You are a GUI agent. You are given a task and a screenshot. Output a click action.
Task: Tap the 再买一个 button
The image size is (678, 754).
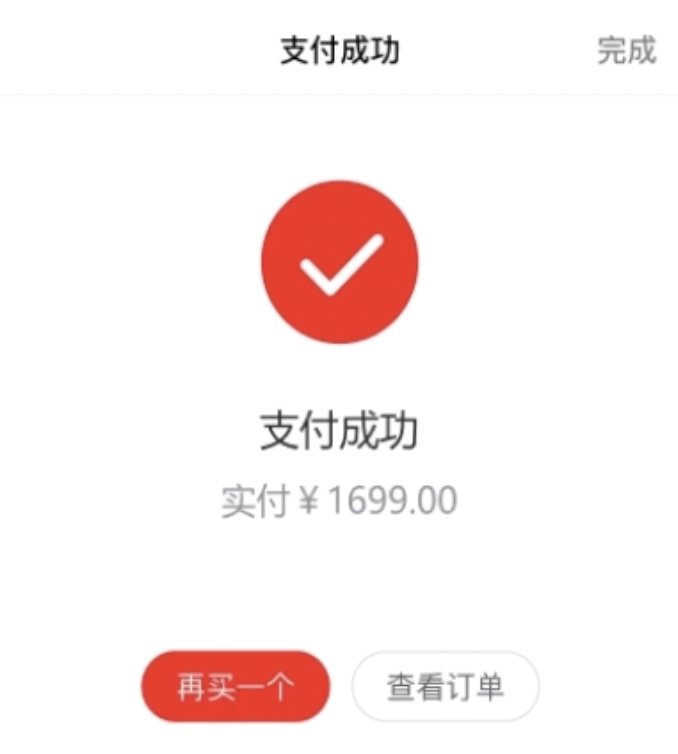(235, 687)
